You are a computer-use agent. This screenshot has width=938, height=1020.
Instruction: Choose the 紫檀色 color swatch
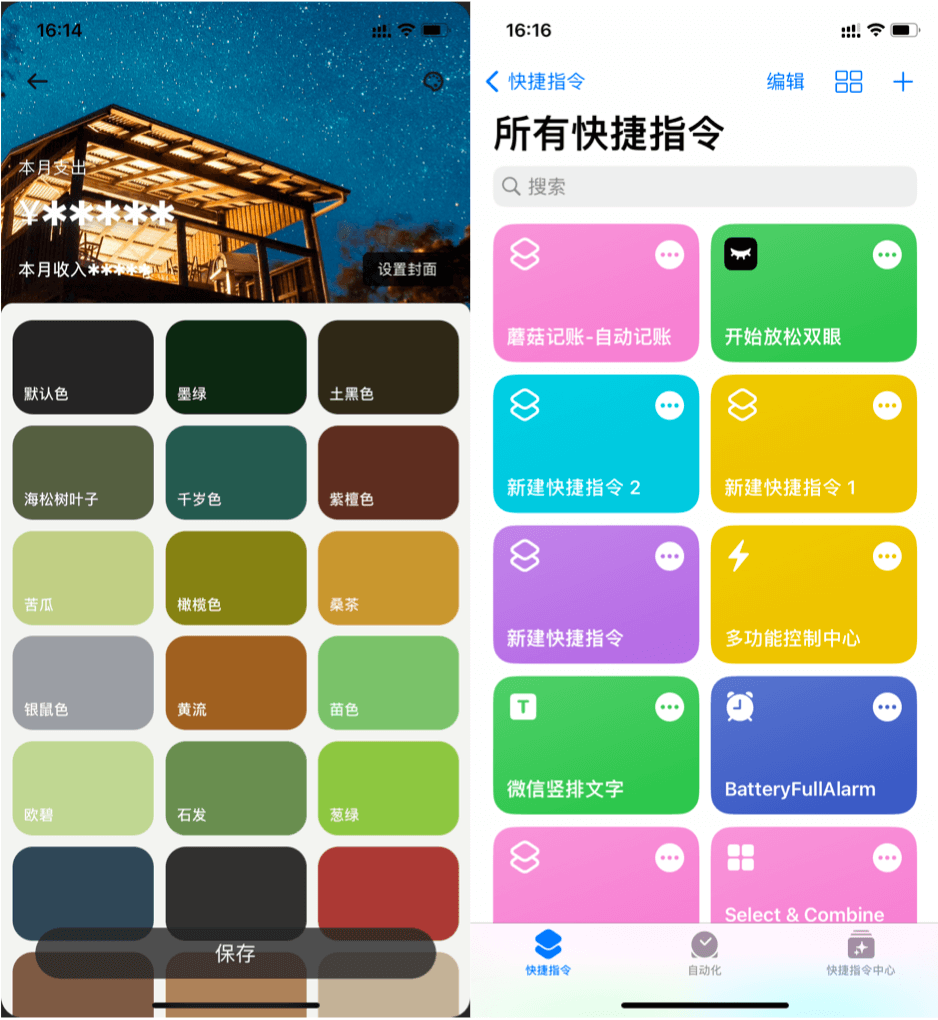[388, 472]
